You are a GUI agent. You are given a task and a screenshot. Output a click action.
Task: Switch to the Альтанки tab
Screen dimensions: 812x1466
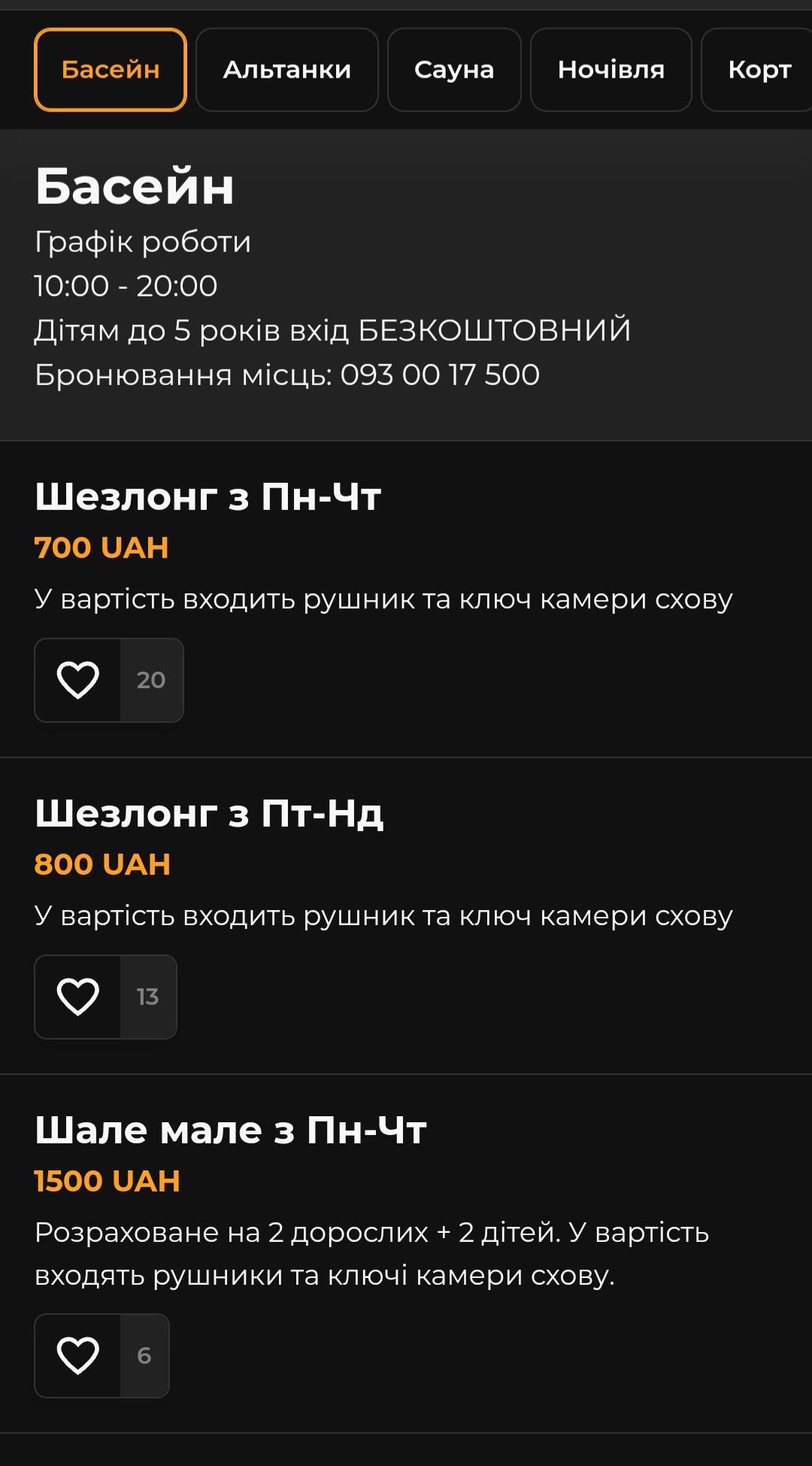(286, 70)
